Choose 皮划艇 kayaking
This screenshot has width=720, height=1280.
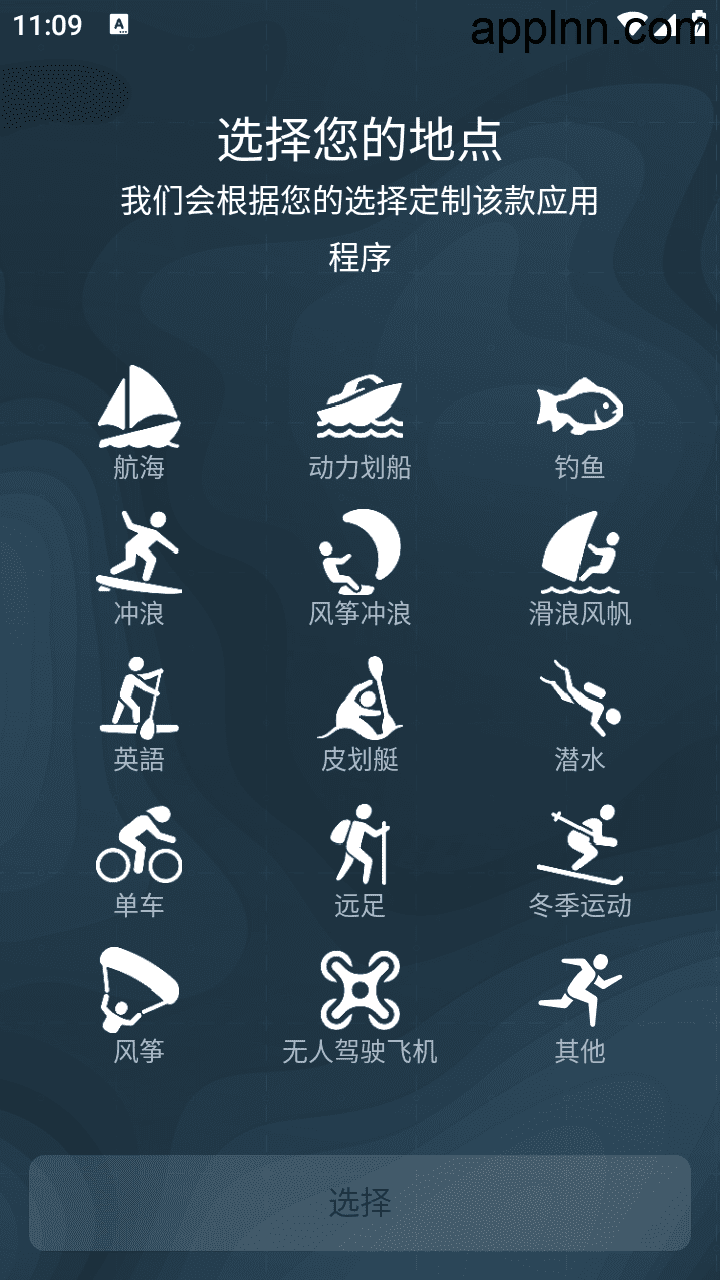click(360, 714)
